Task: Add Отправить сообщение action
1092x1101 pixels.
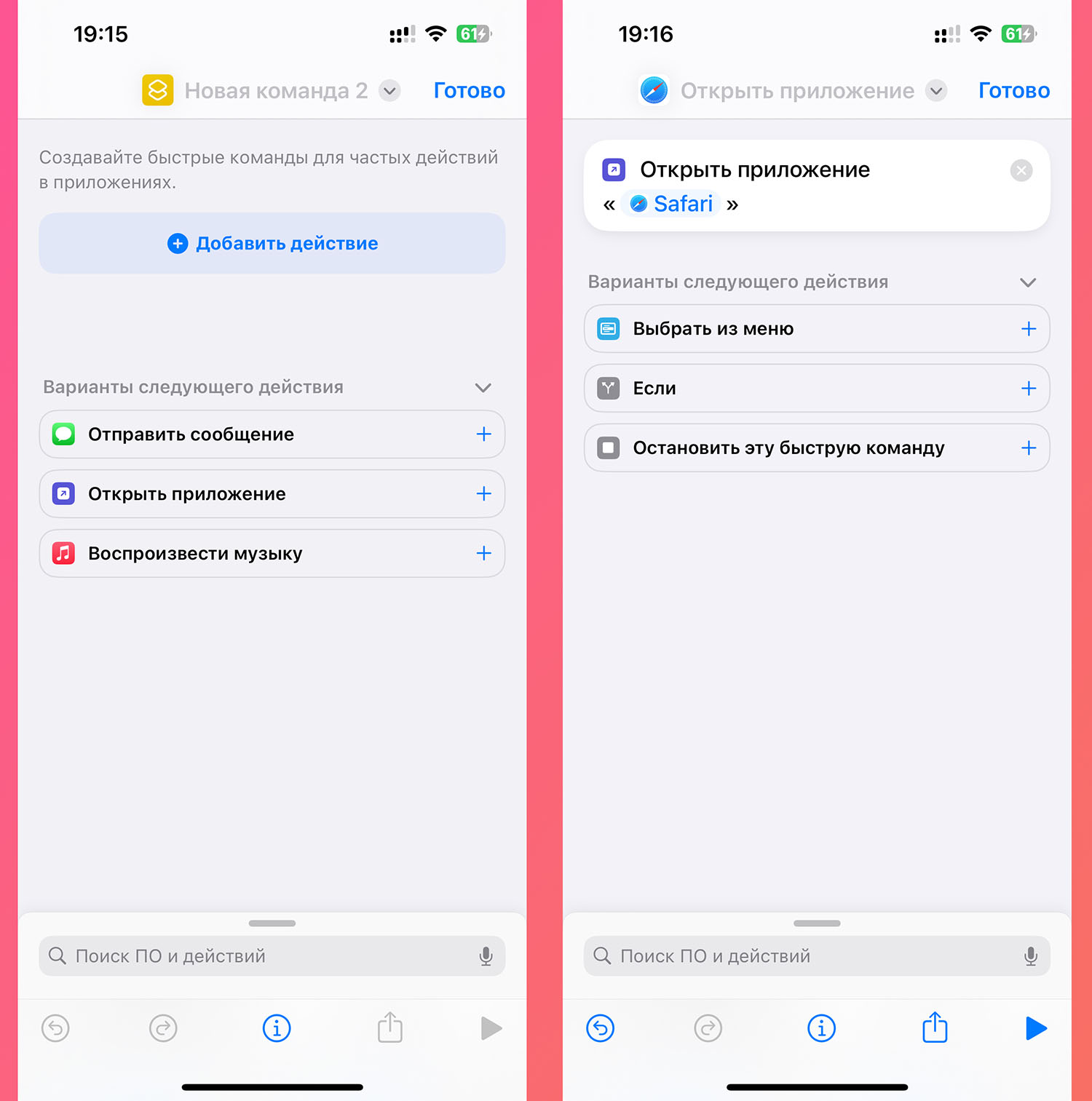Action: tap(483, 434)
